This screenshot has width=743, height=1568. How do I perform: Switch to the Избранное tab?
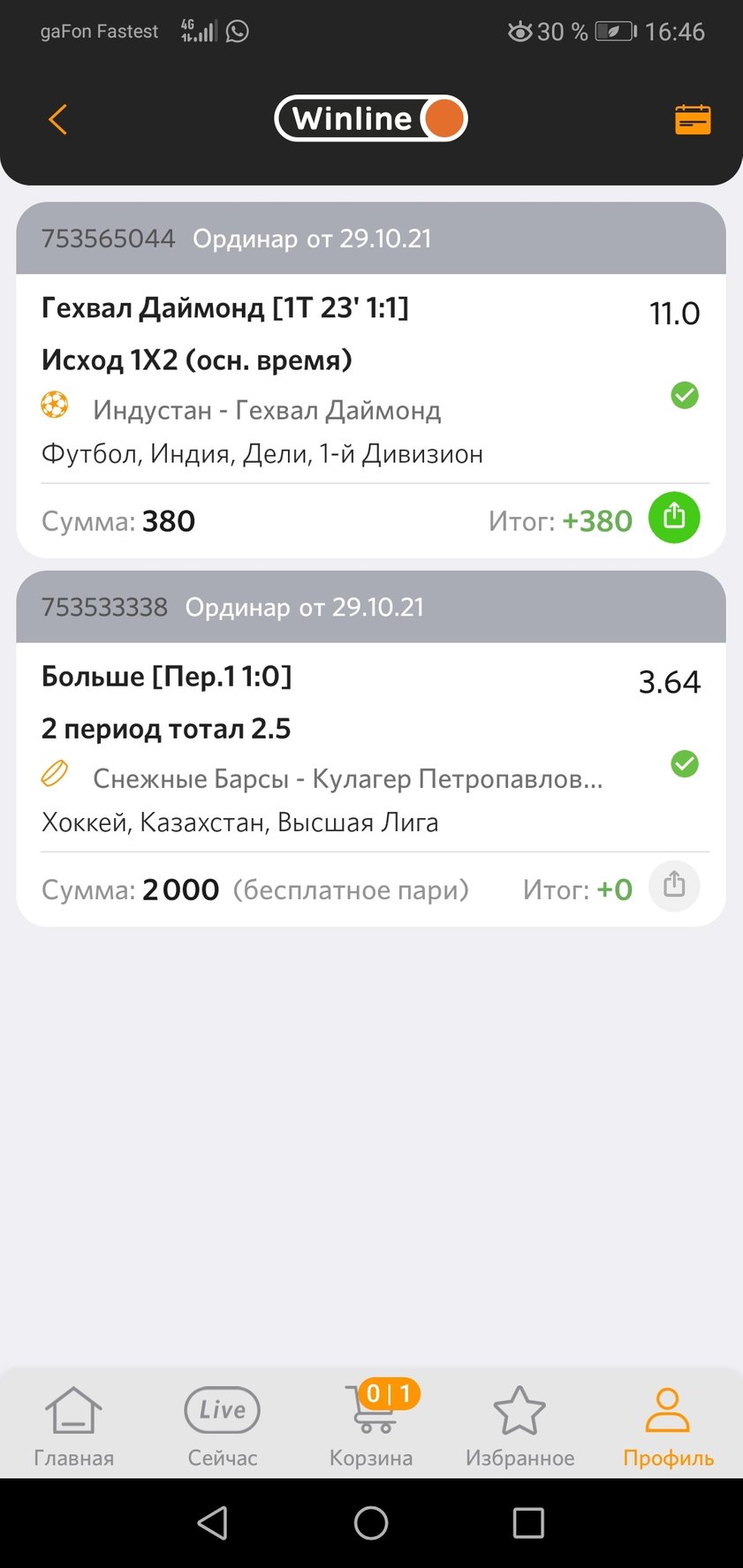(x=519, y=1426)
